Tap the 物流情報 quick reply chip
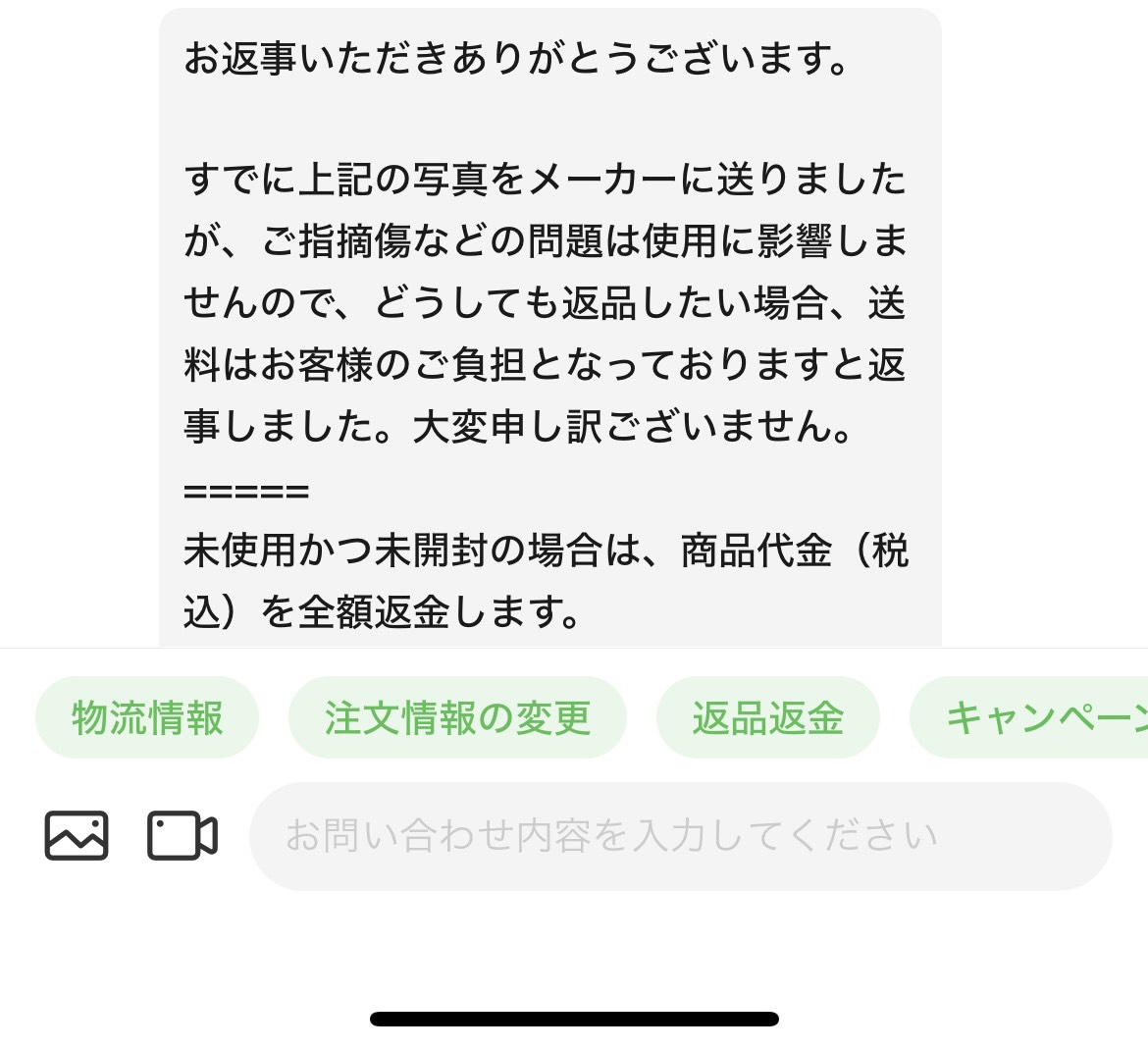The image size is (1148, 1050). (x=147, y=717)
